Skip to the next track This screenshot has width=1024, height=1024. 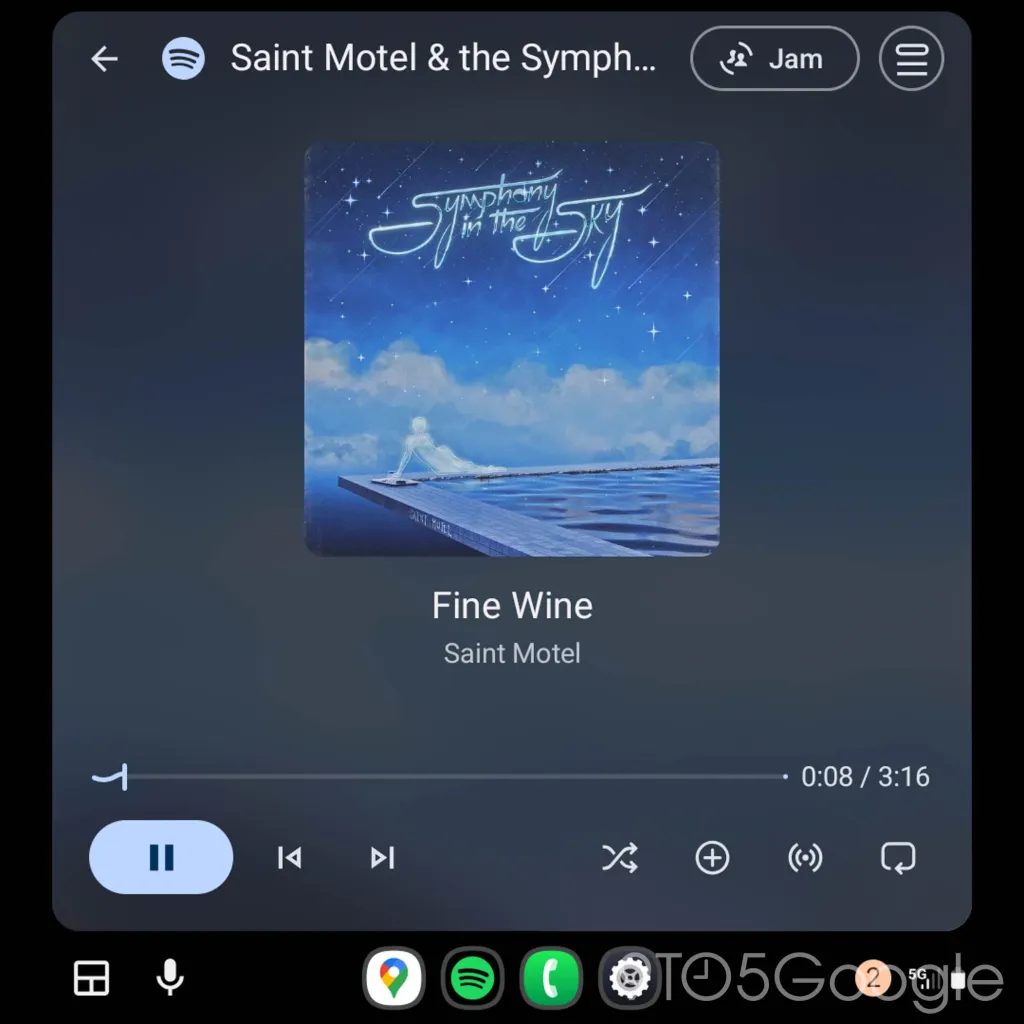coord(382,858)
